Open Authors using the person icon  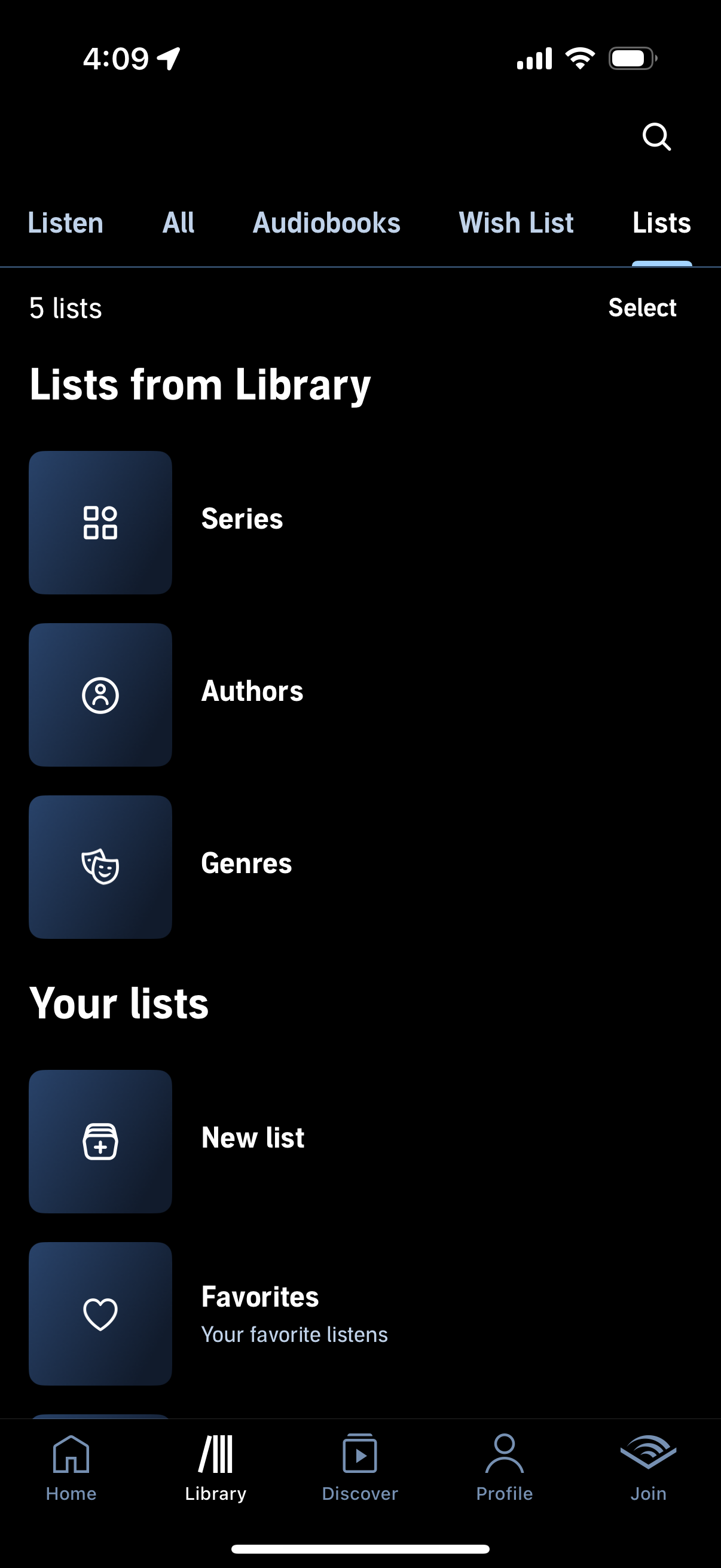(x=100, y=693)
